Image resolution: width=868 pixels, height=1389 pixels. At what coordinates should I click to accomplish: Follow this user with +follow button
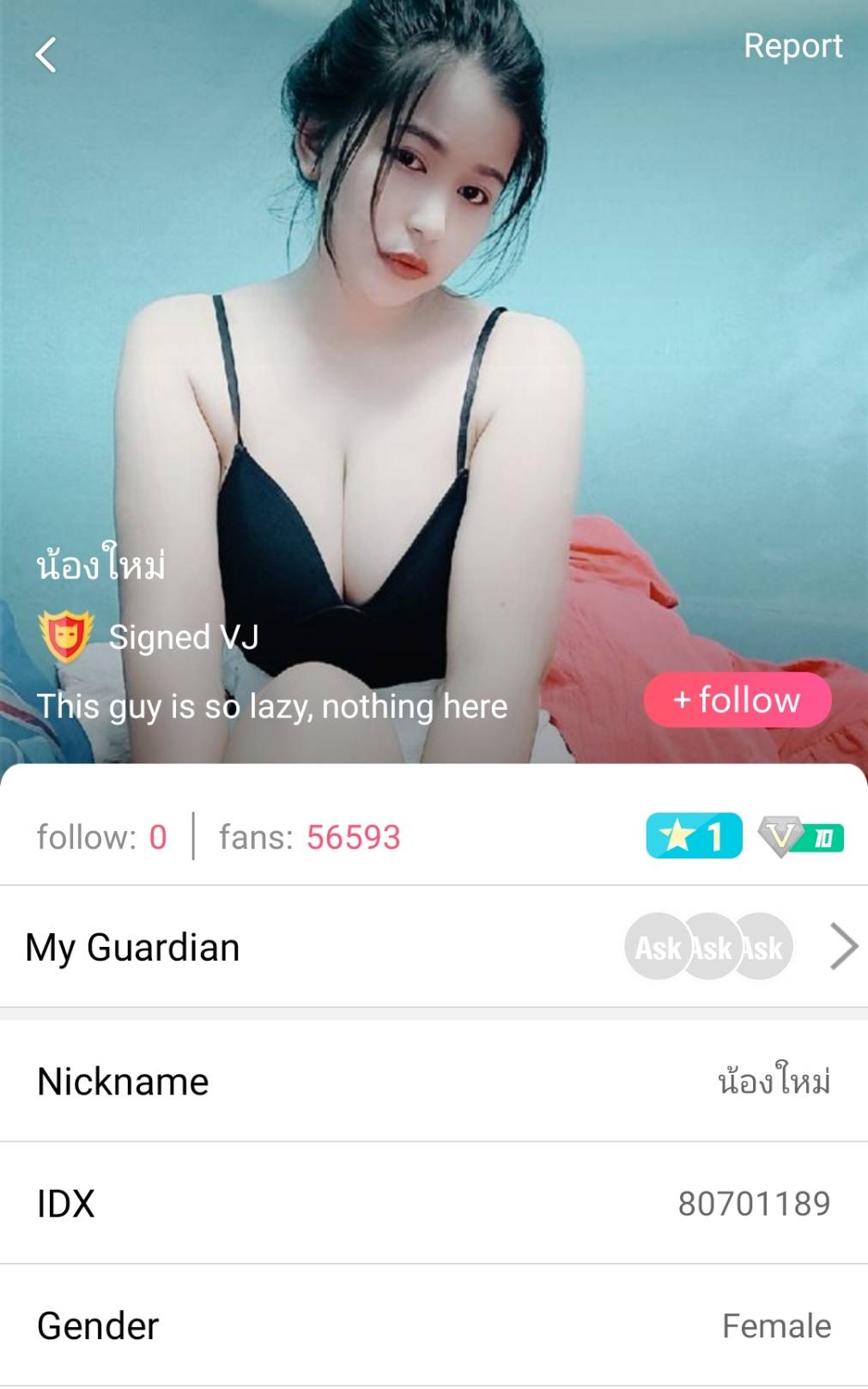pos(737,700)
